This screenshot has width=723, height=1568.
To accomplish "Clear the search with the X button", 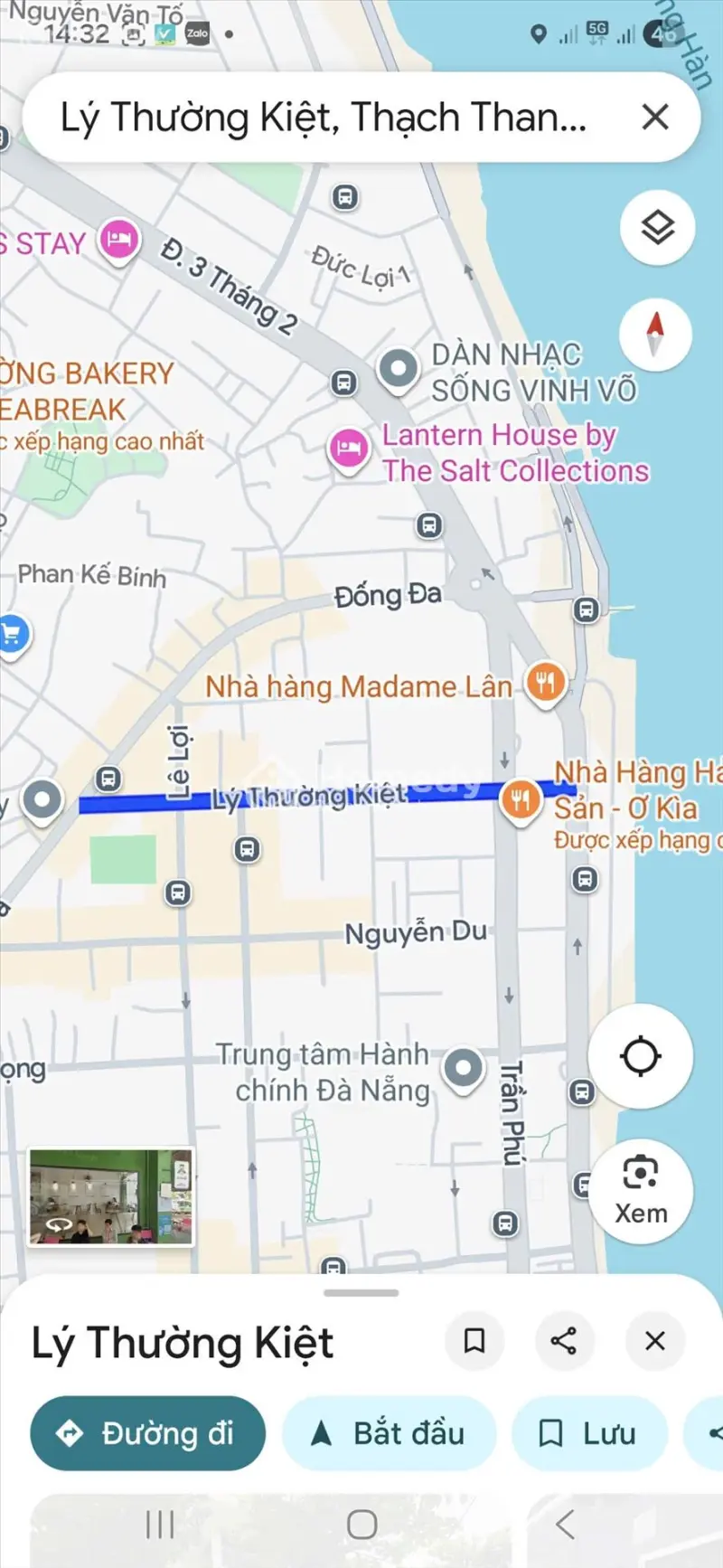I will 654,117.
